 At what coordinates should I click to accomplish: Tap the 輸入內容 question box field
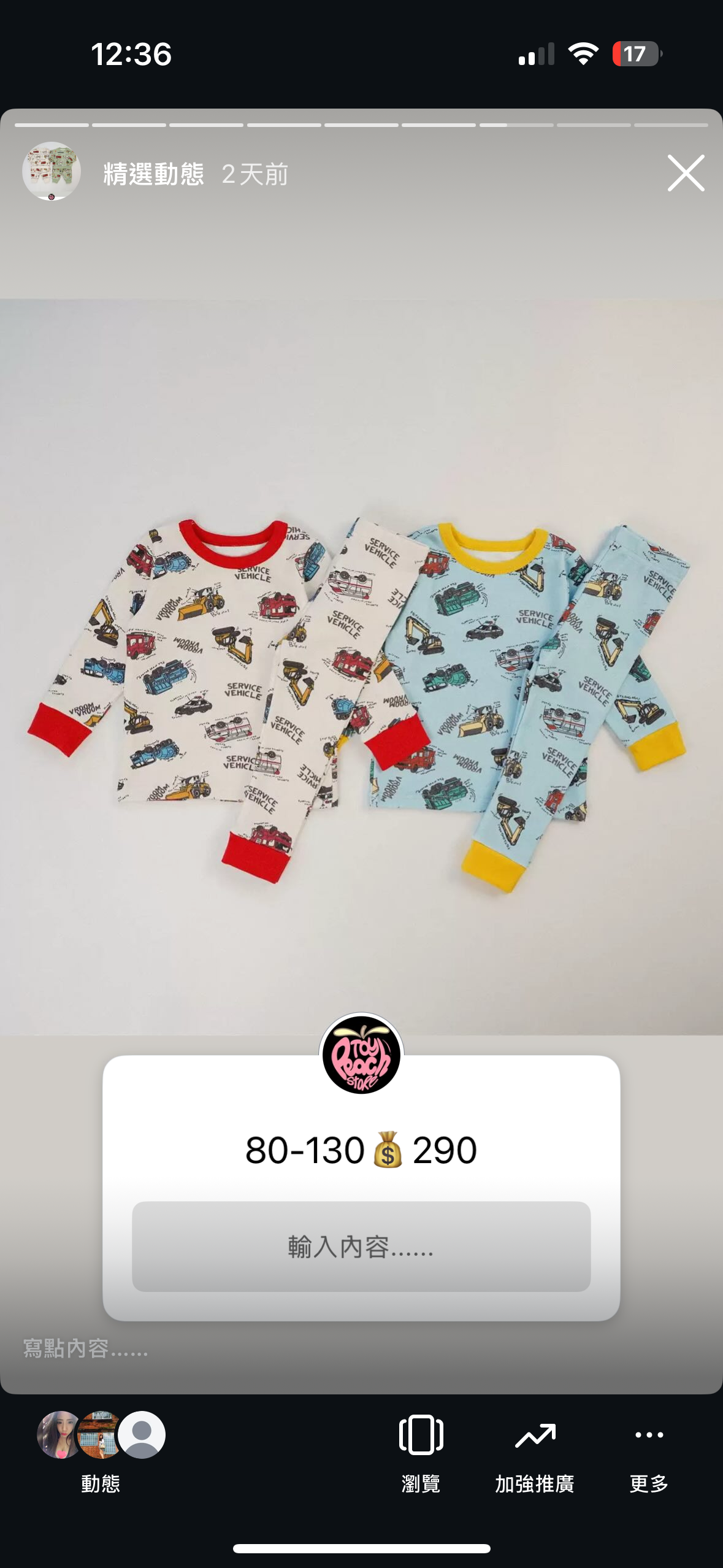point(361,1247)
